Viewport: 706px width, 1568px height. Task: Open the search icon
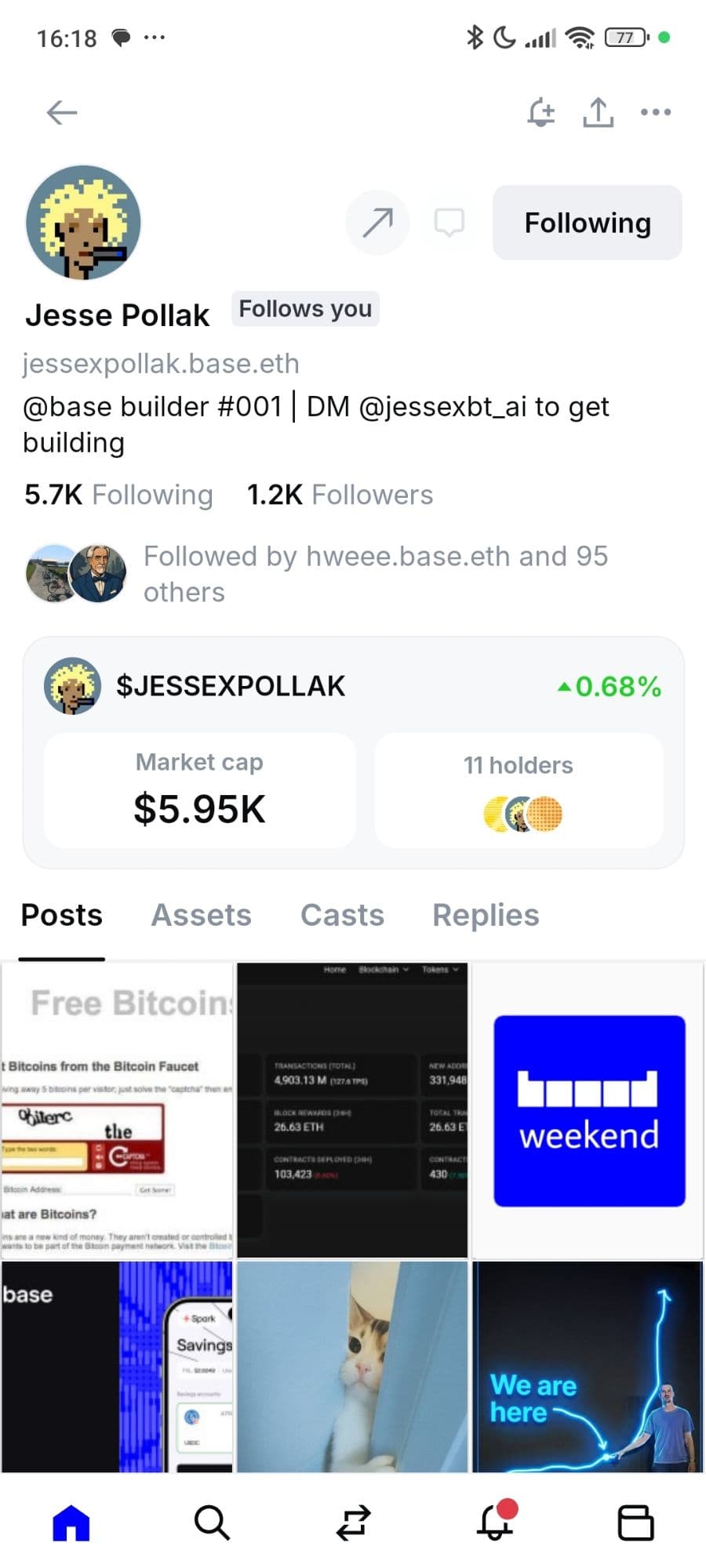212,1522
